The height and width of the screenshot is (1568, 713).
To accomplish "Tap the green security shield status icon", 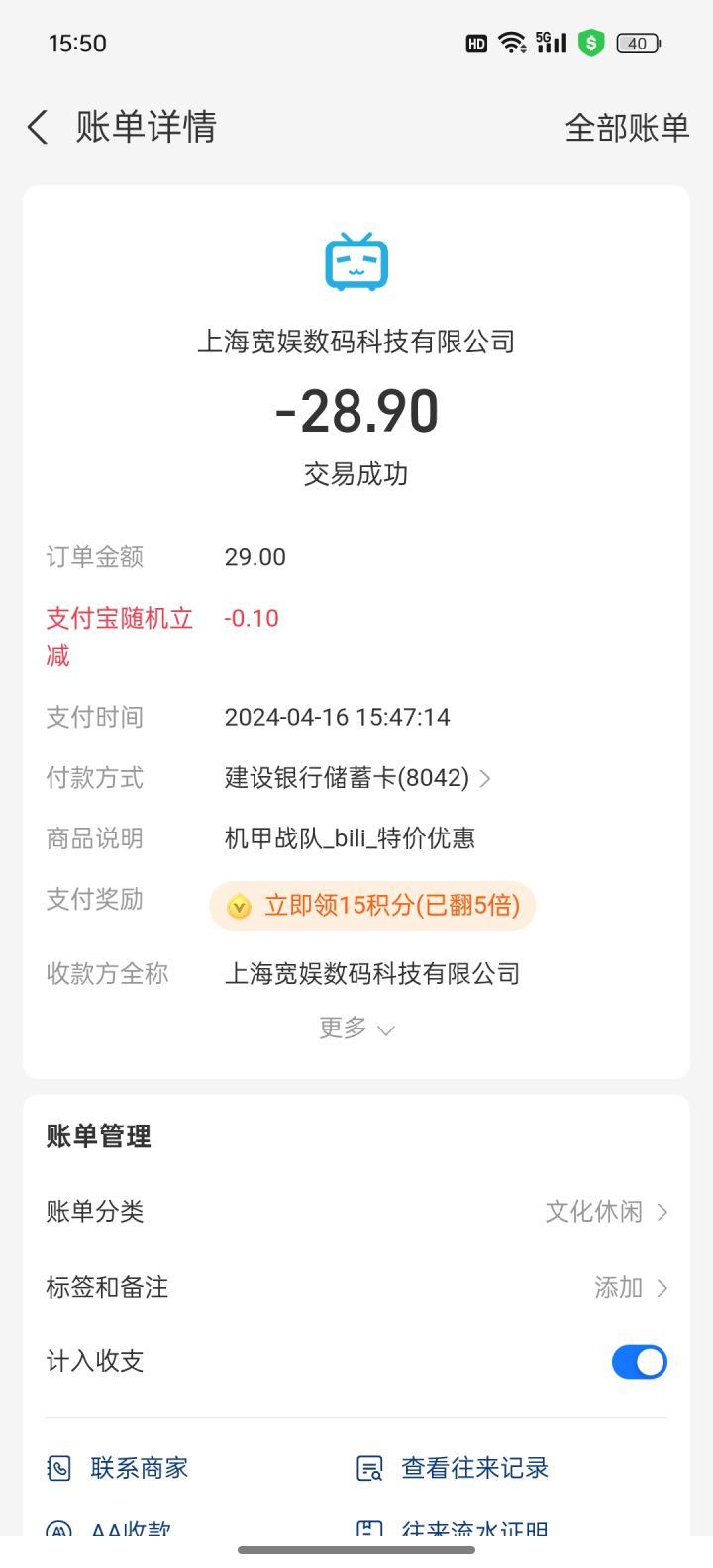I will click(591, 43).
